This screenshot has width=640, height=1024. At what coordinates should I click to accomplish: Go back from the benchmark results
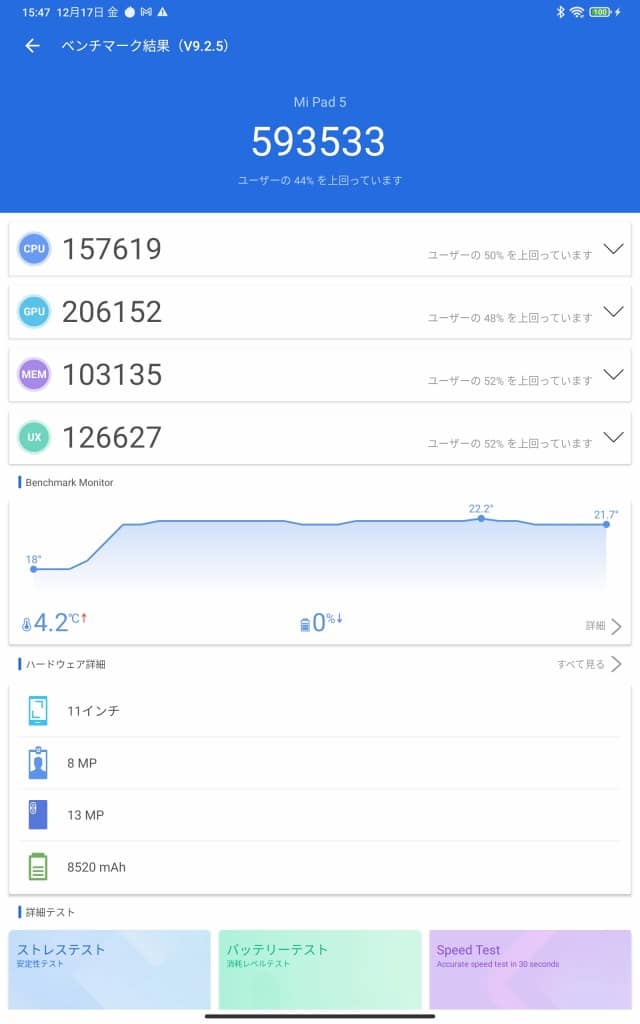tap(32, 46)
